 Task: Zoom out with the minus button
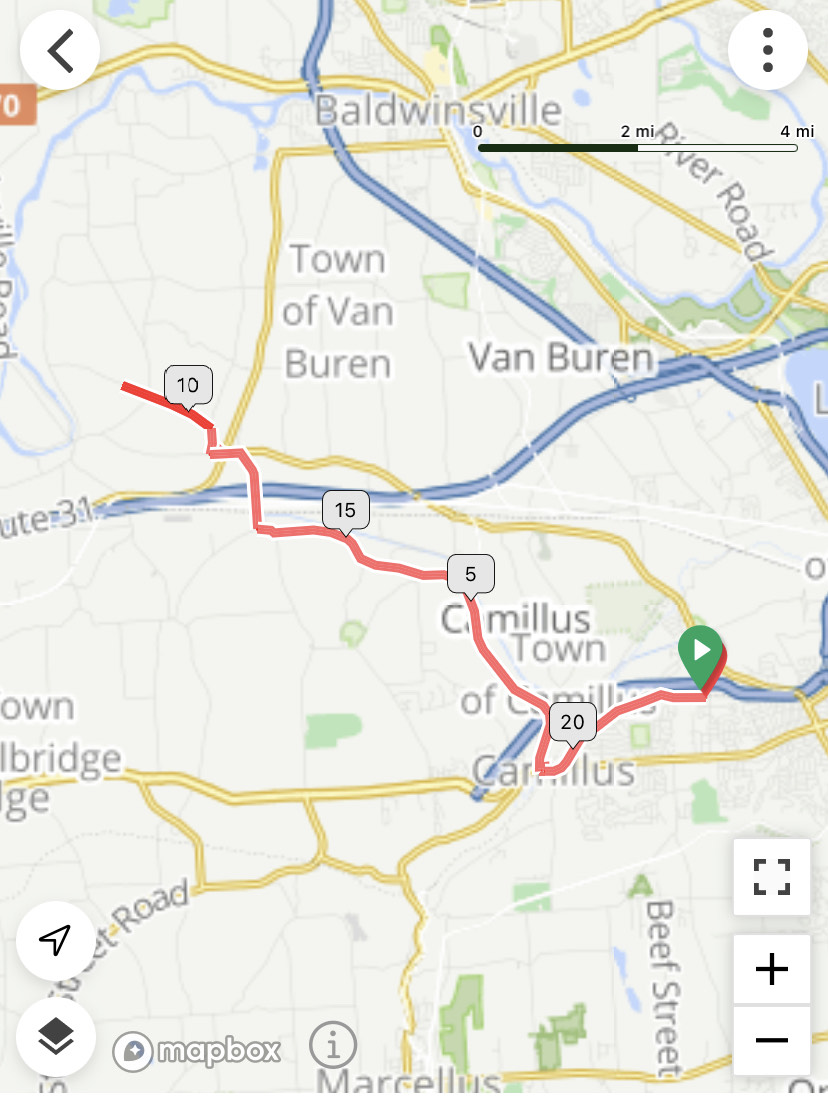(x=771, y=1041)
